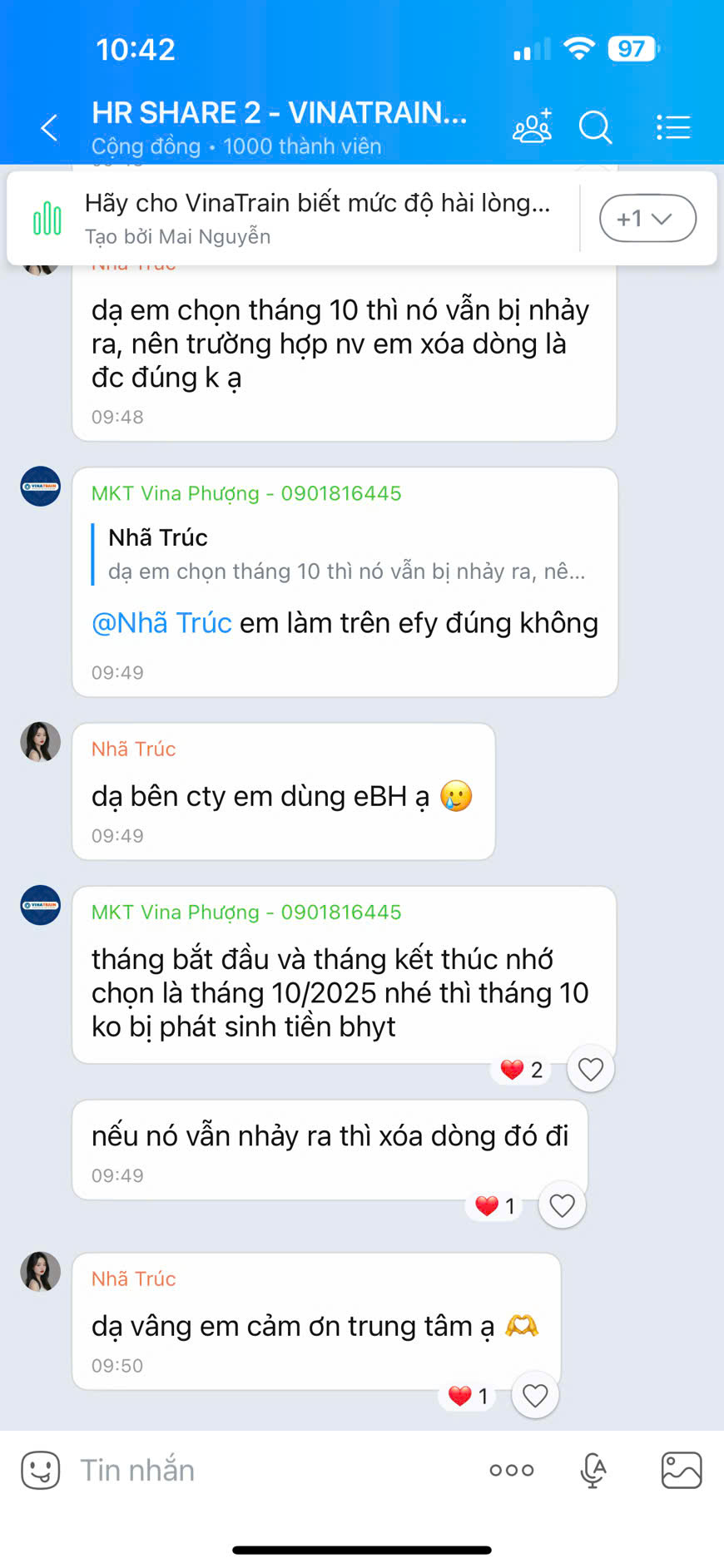Open the sticker and emoji picker
This screenshot has height=1568, width=724.
41,1470
